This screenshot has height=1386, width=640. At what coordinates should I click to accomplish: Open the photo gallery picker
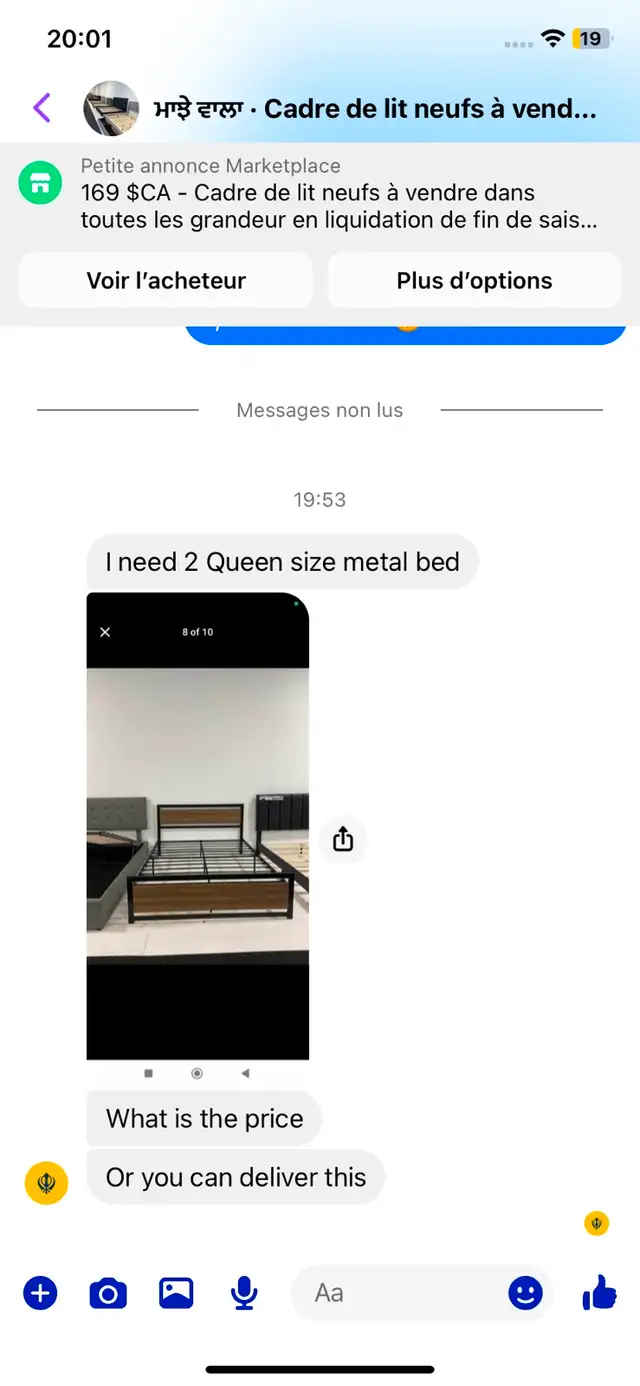(176, 1294)
